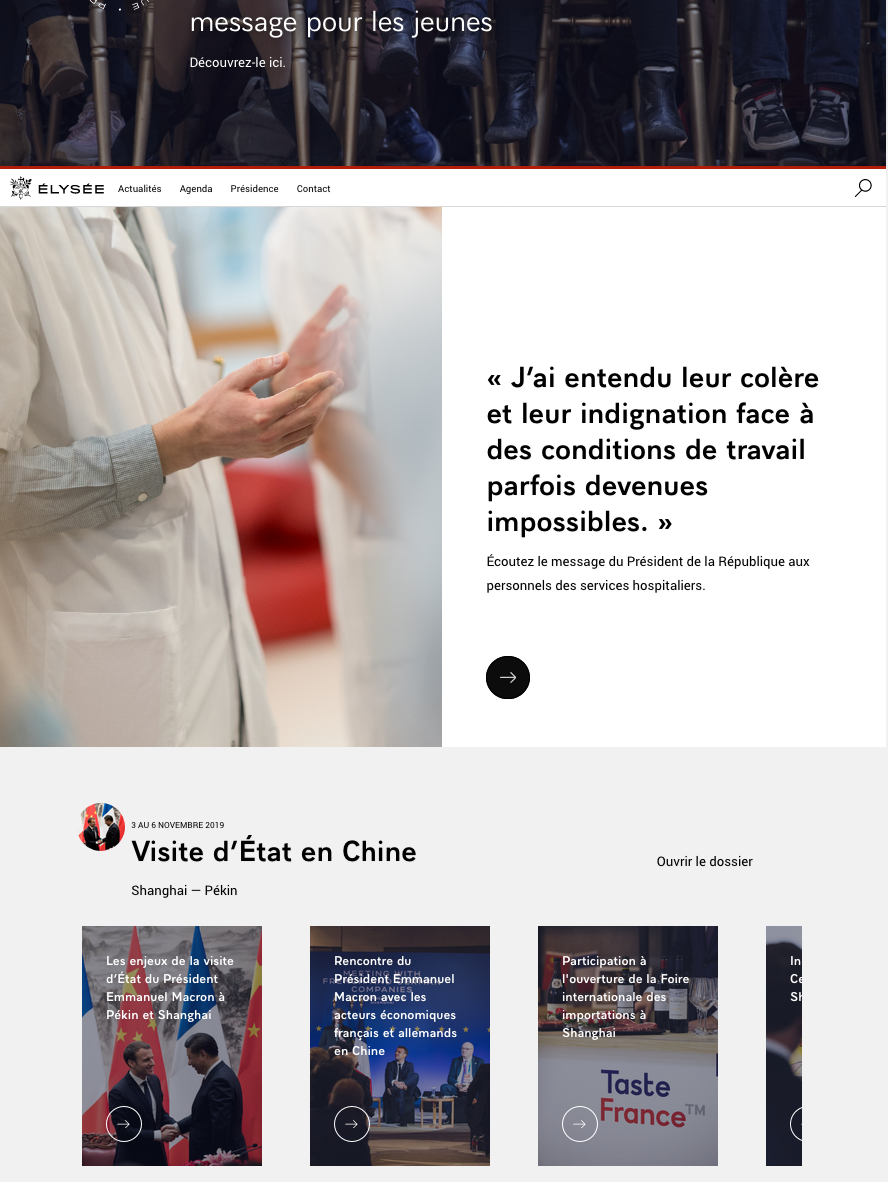Tap the Découvrez-le ici link
This screenshot has width=888, height=1182.
237,63
